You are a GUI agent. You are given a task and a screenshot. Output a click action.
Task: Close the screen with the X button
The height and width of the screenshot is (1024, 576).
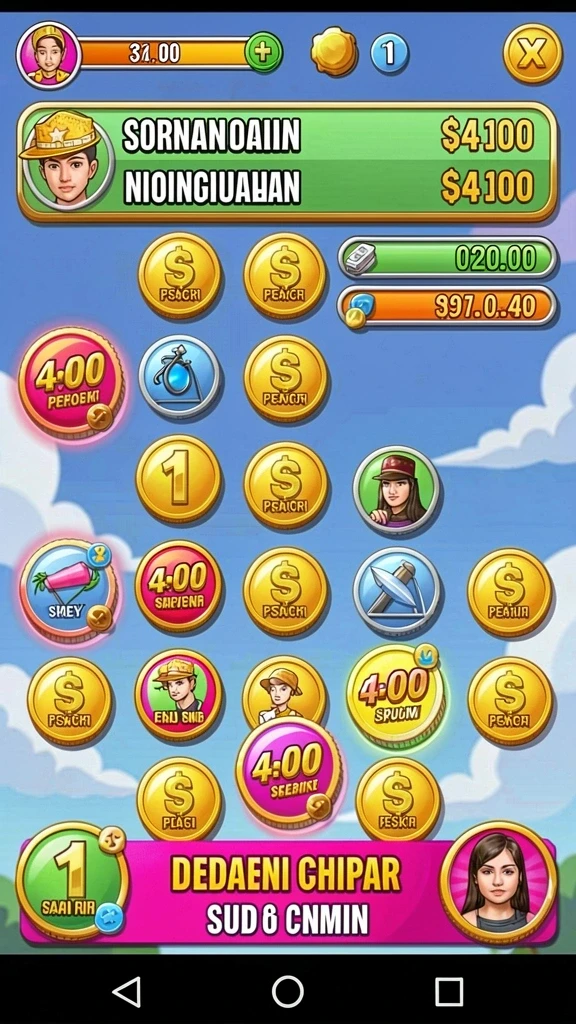click(532, 54)
